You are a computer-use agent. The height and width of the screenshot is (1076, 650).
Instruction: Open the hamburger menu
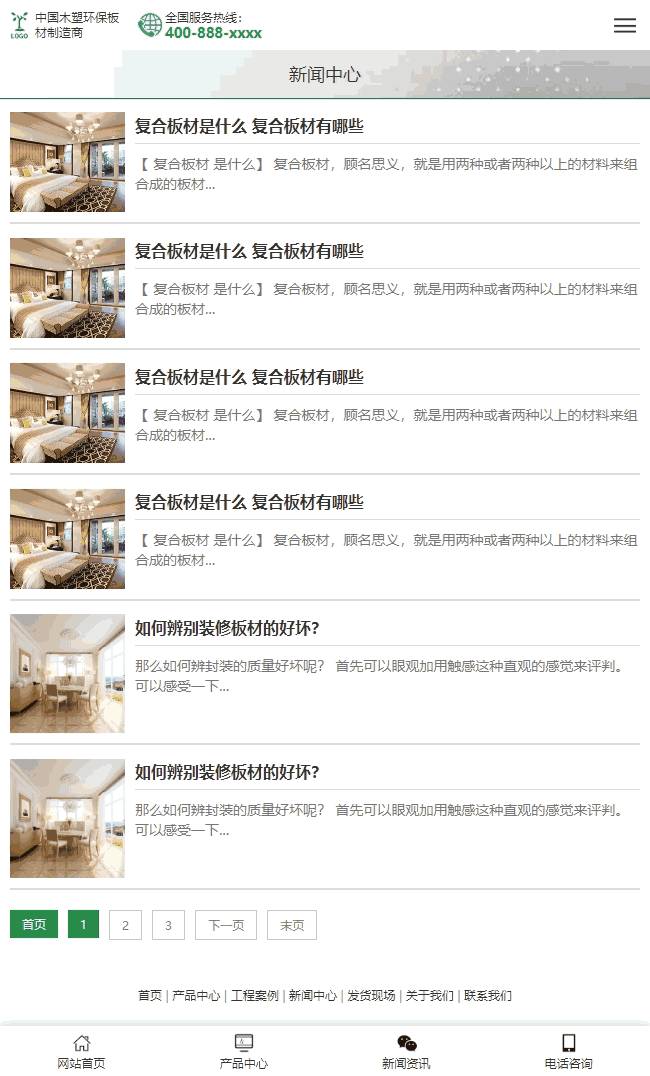click(x=624, y=25)
